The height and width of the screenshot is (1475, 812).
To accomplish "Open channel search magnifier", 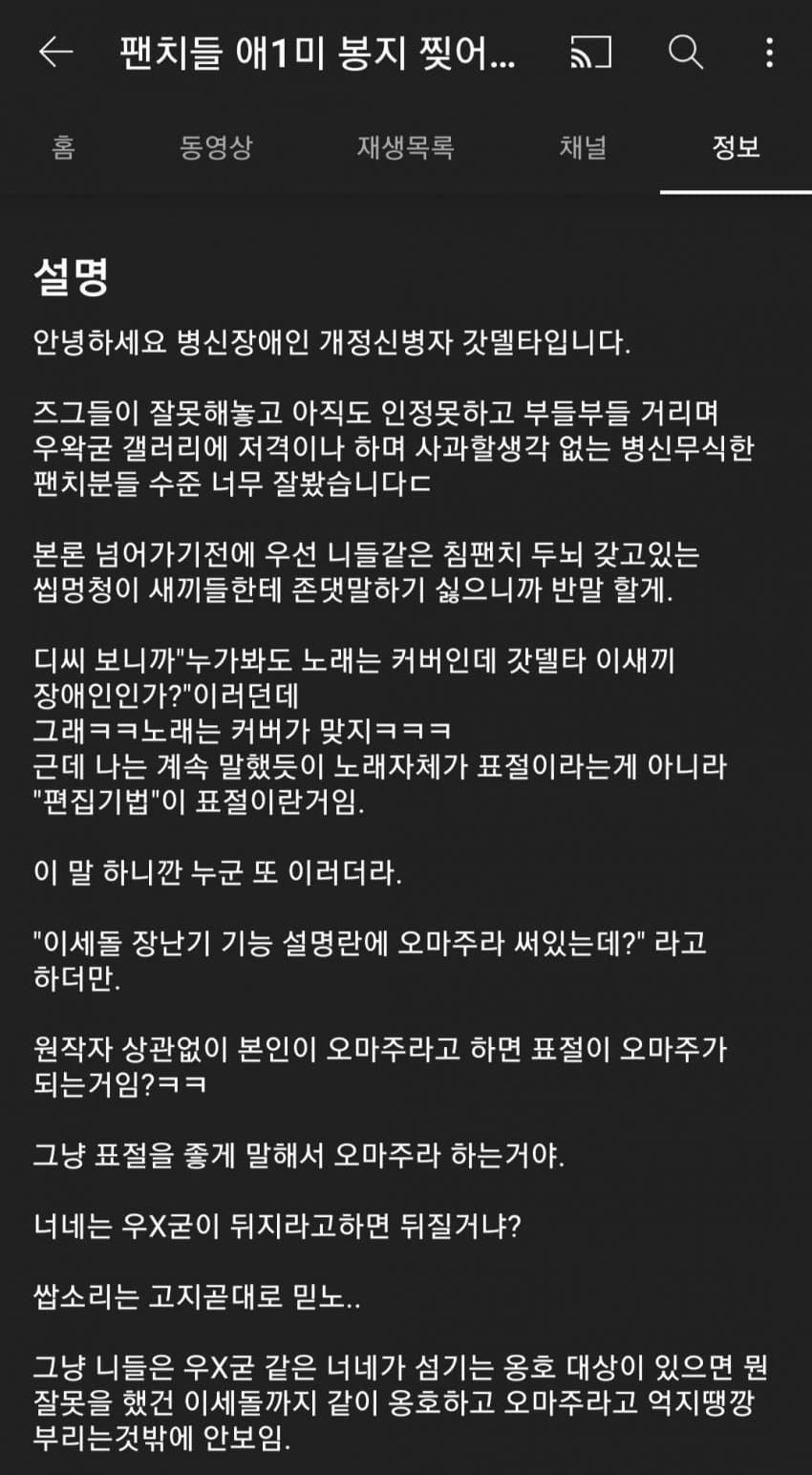I will tap(685, 53).
